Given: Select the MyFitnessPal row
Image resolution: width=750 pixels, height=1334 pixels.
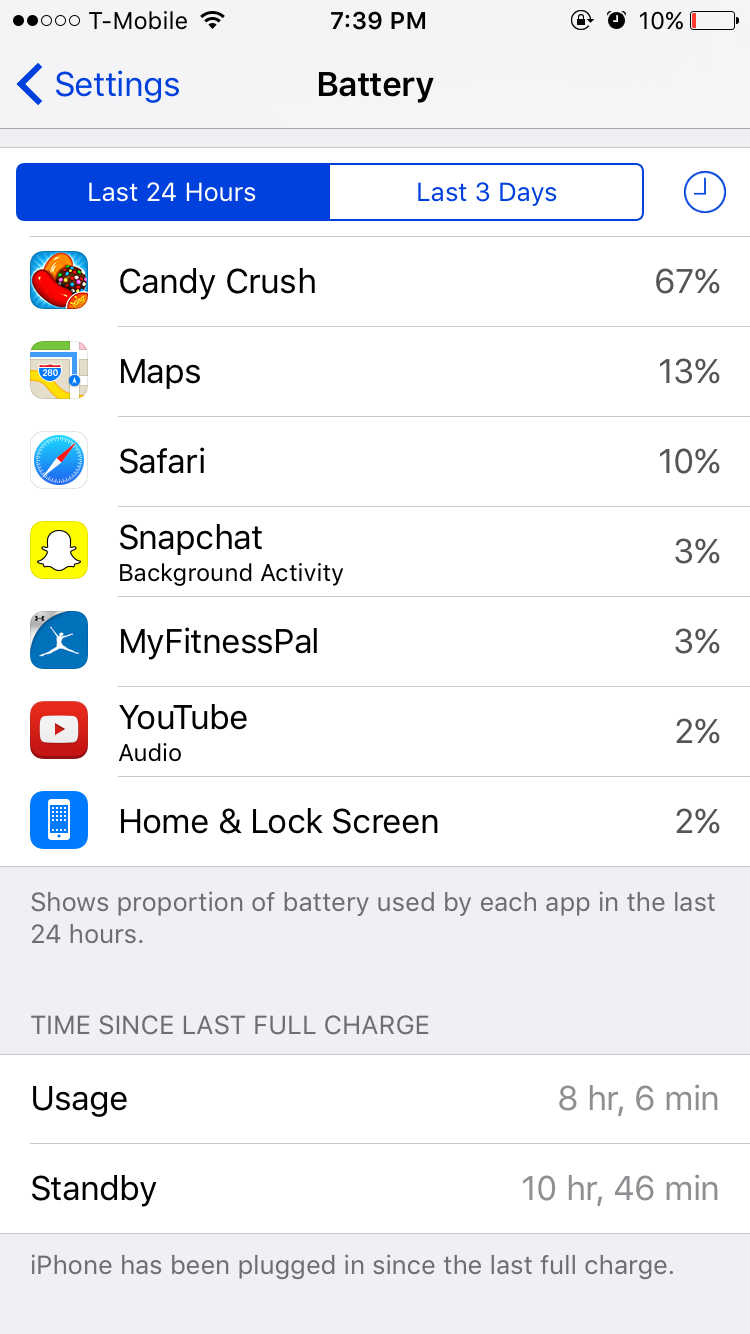Looking at the screenshot, I should pyautogui.click(x=375, y=642).
